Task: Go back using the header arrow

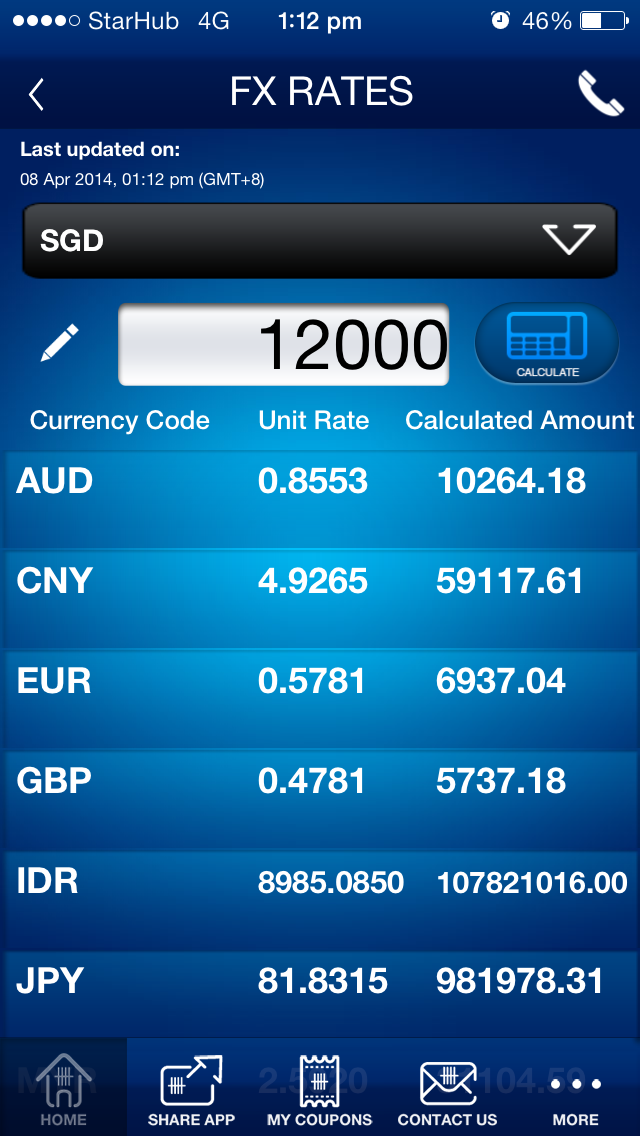Action: (x=37, y=94)
